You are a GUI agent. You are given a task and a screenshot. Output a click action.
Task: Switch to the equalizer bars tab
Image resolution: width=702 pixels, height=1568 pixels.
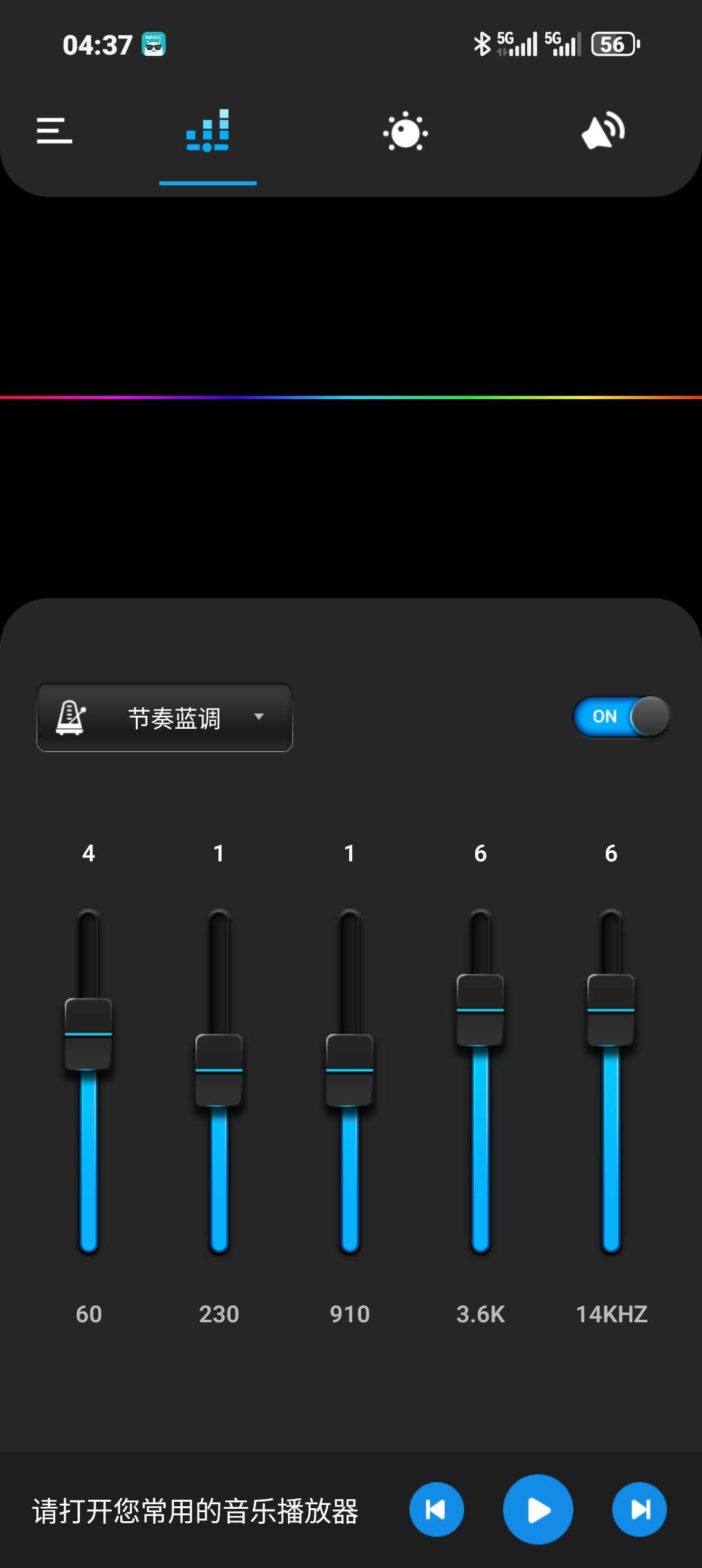tap(208, 131)
